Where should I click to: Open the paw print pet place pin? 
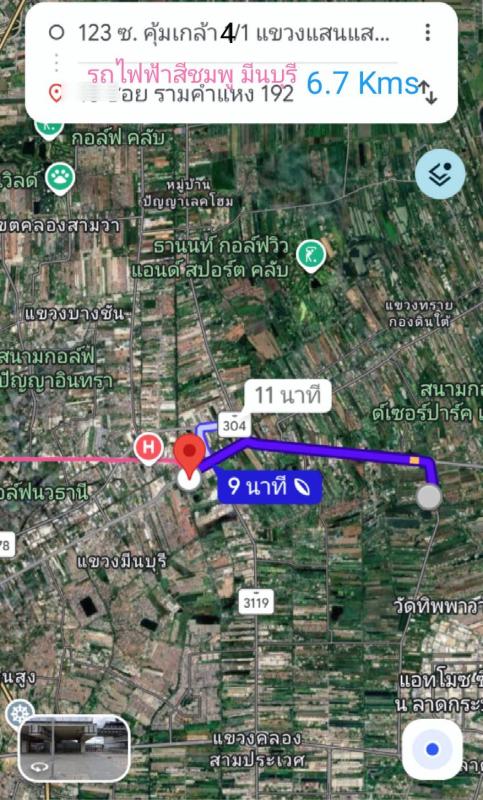pos(60,179)
